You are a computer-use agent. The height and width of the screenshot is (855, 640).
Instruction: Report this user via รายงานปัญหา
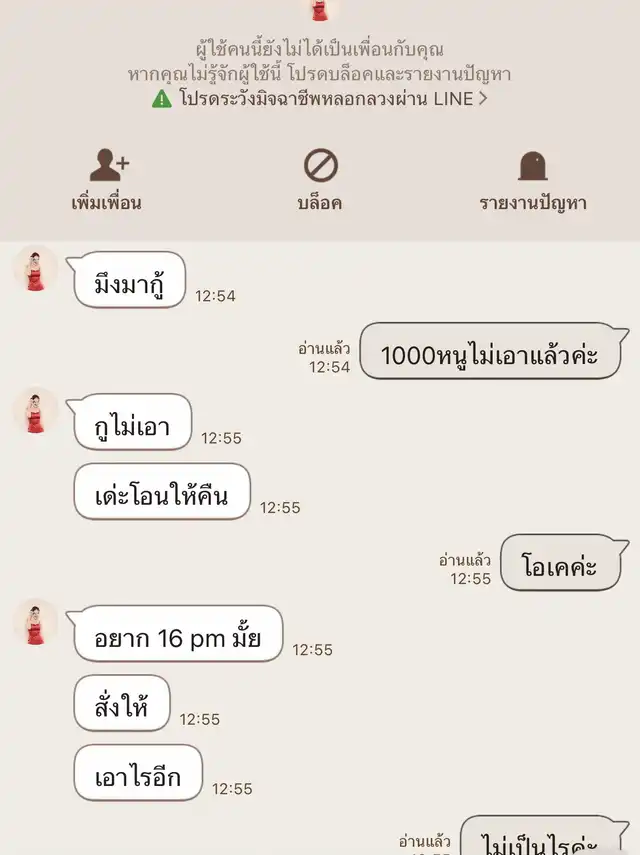[532, 180]
